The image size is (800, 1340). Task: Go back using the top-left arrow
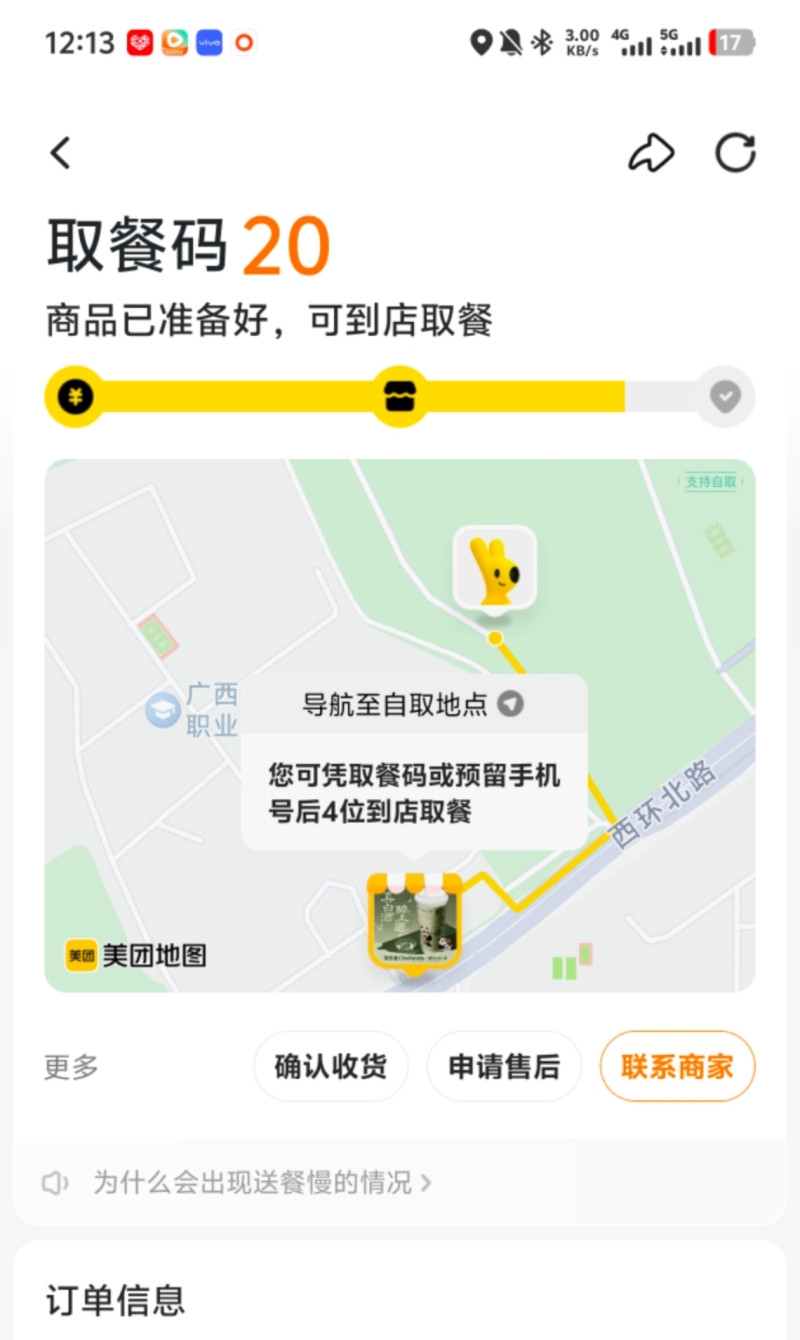tap(61, 153)
